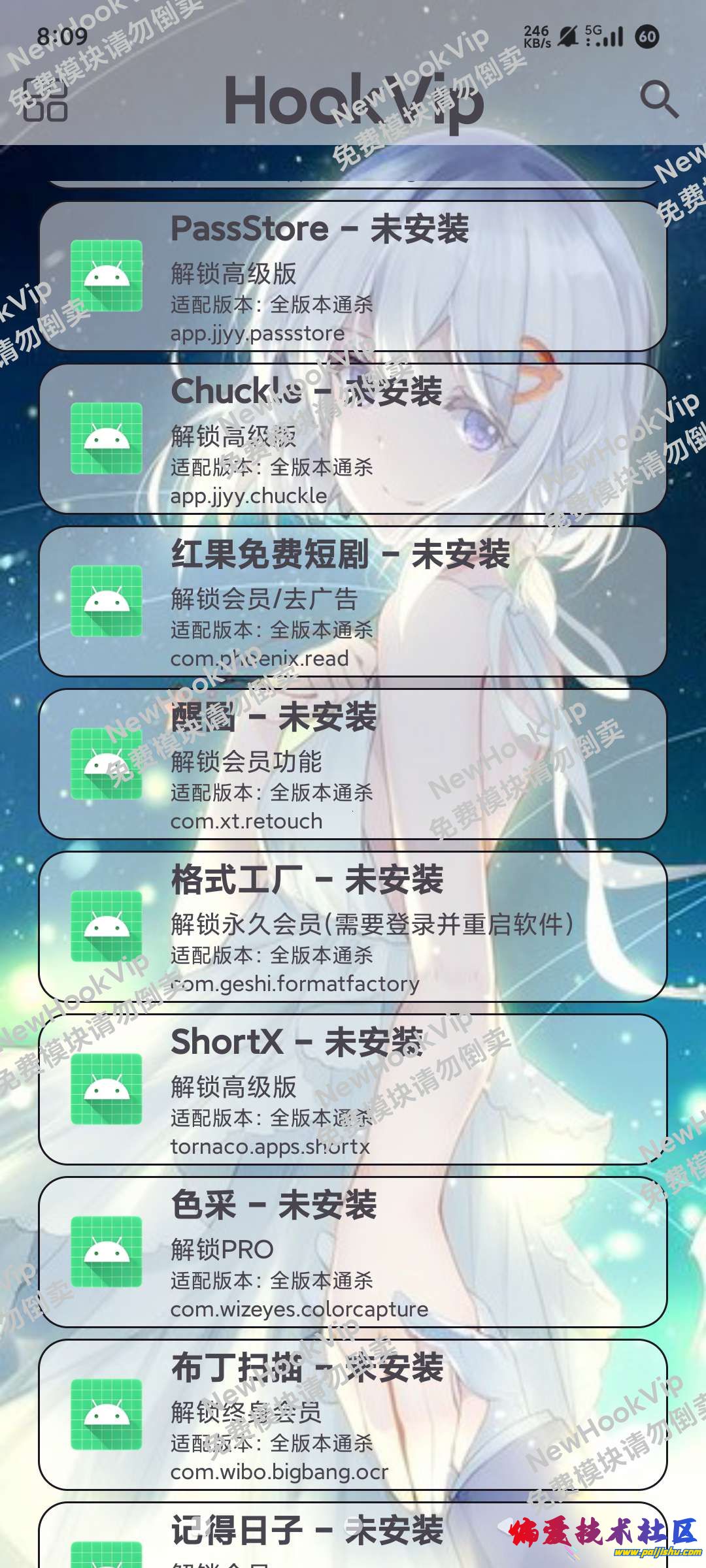Viewport: 706px width, 1568px height.
Task: Open the 格式工厂 module card
Action: coord(353,927)
